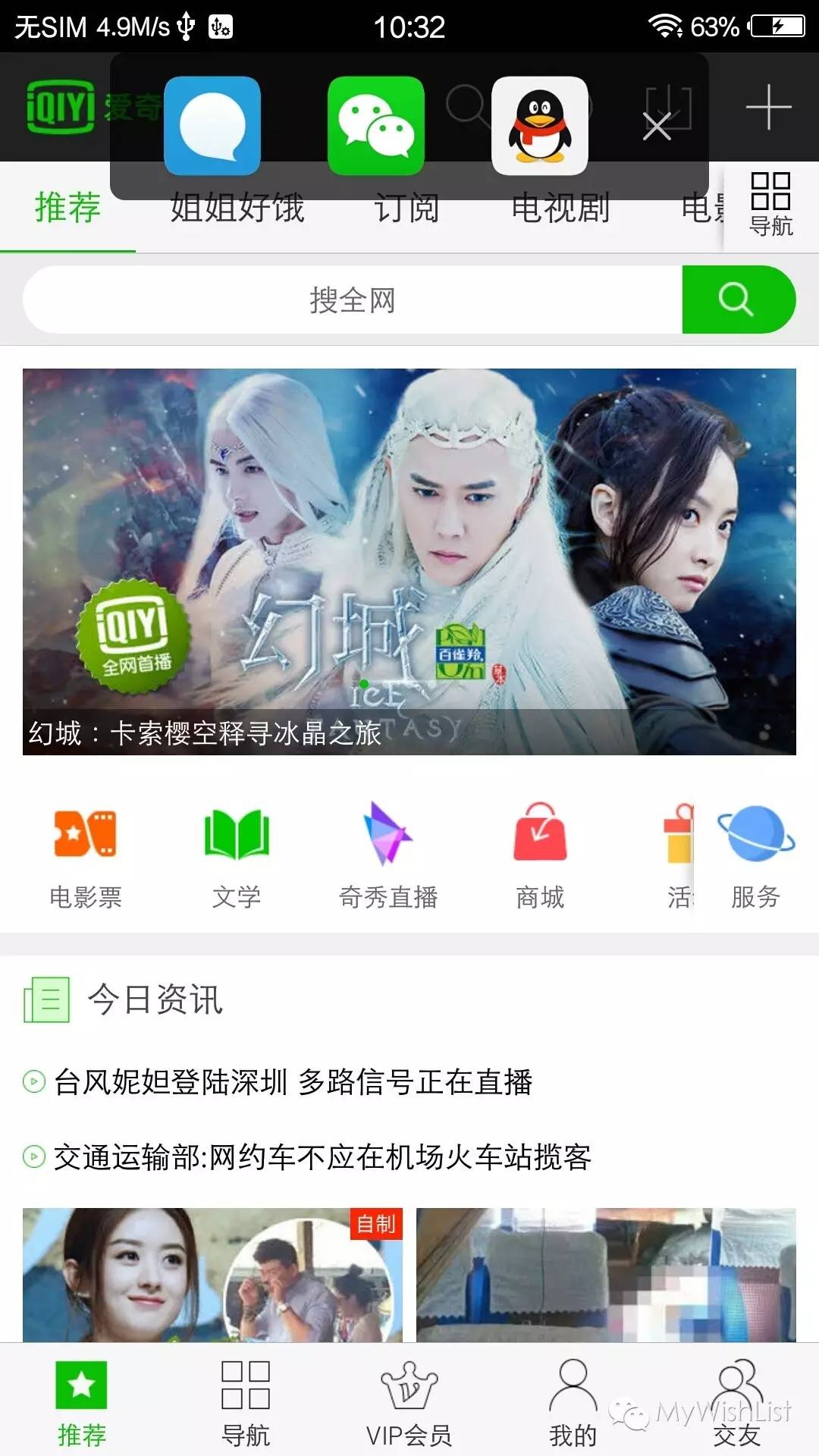Share via the blue messages app icon
The width and height of the screenshot is (819, 1456).
click(212, 126)
